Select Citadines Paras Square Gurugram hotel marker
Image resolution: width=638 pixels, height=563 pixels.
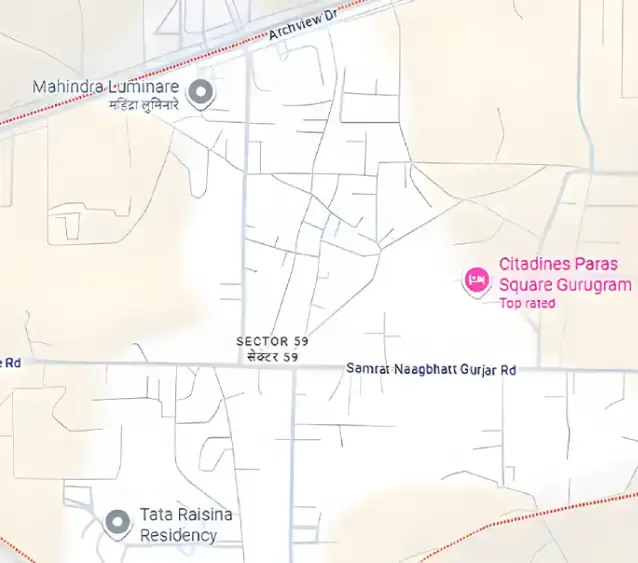point(477,282)
